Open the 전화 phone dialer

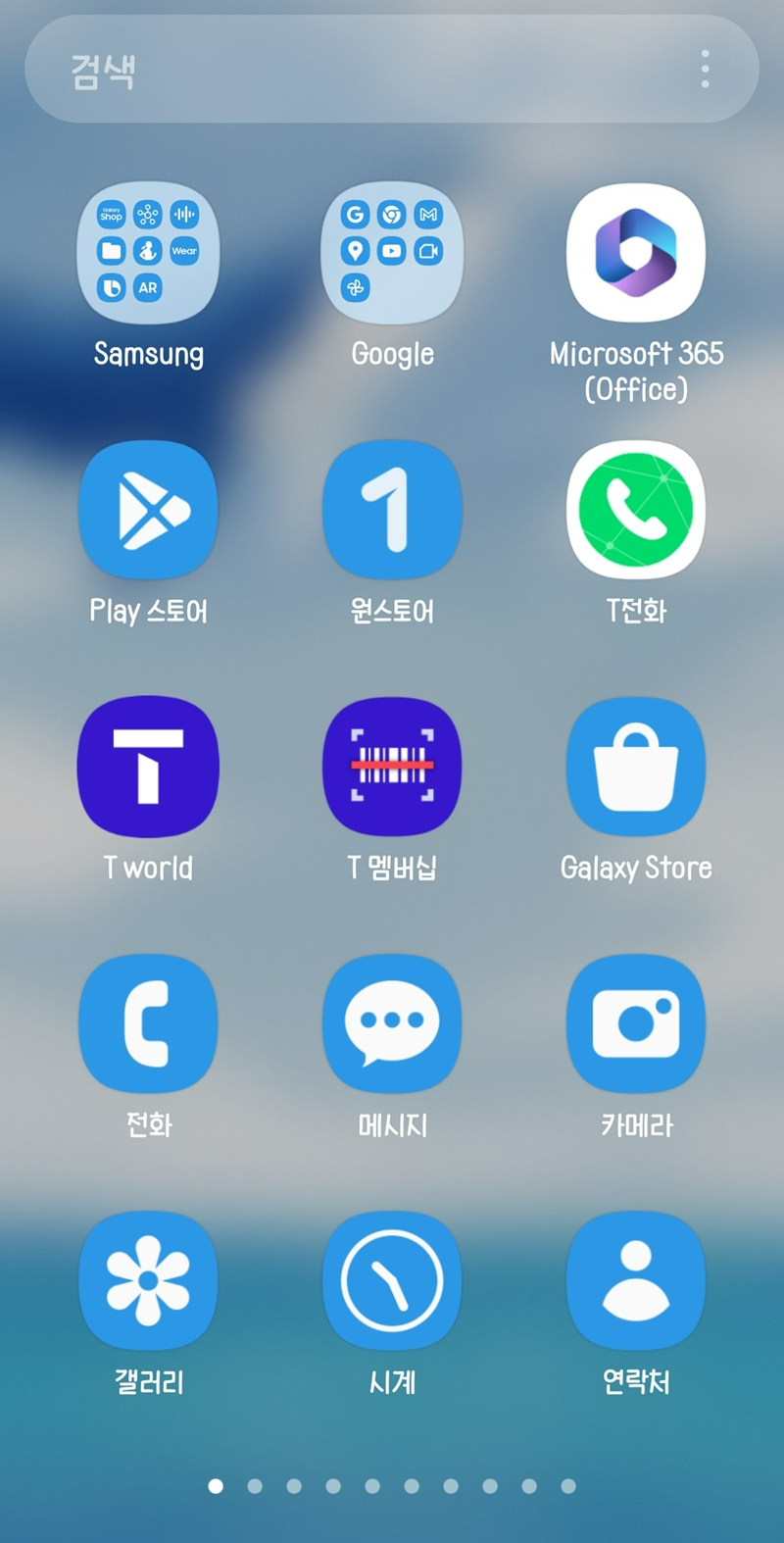tap(147, 1022)
